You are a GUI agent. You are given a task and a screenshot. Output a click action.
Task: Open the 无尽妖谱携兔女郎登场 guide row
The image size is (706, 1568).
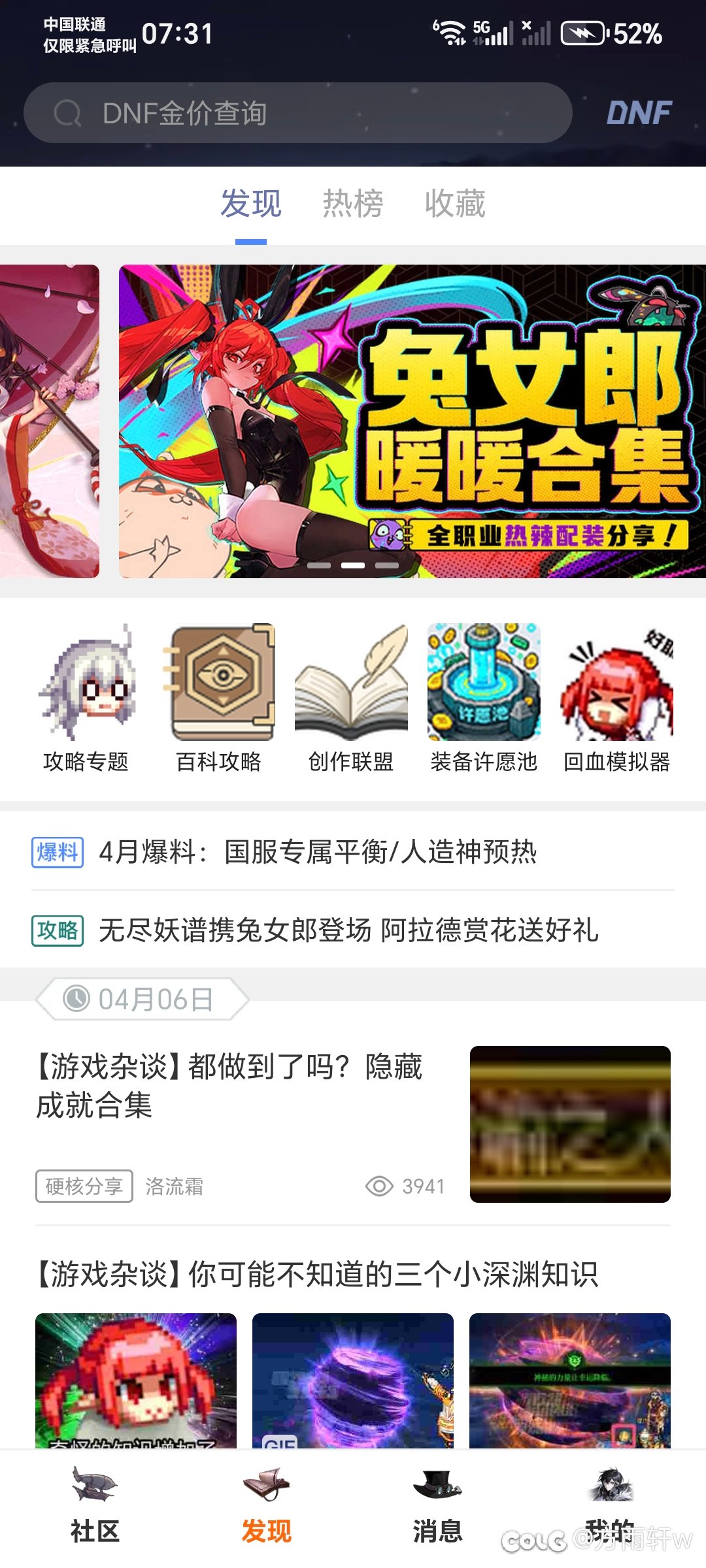tap(353, 930)
